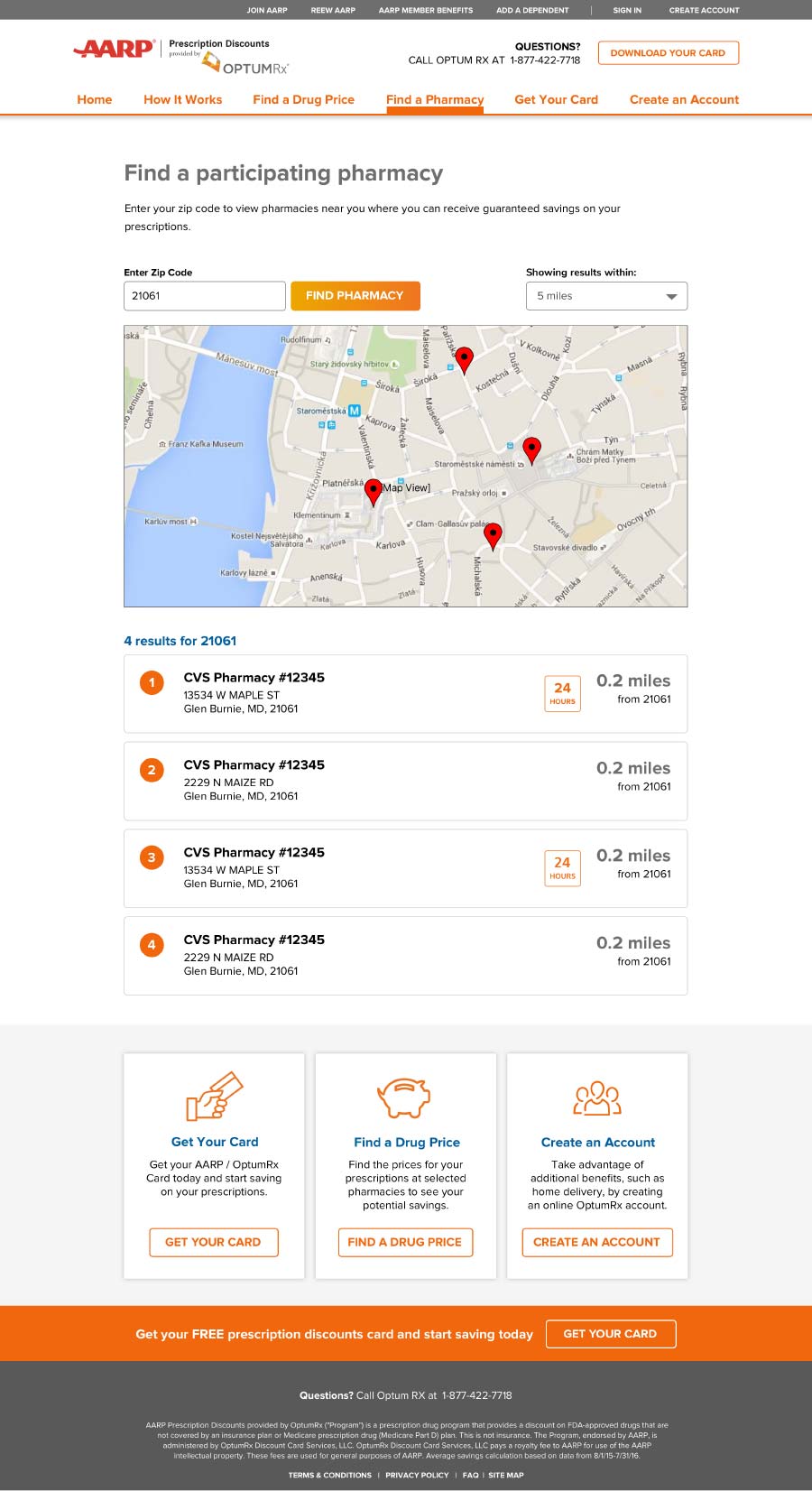
Task: Edit the zip code field
Action: [x=205, y=296]
